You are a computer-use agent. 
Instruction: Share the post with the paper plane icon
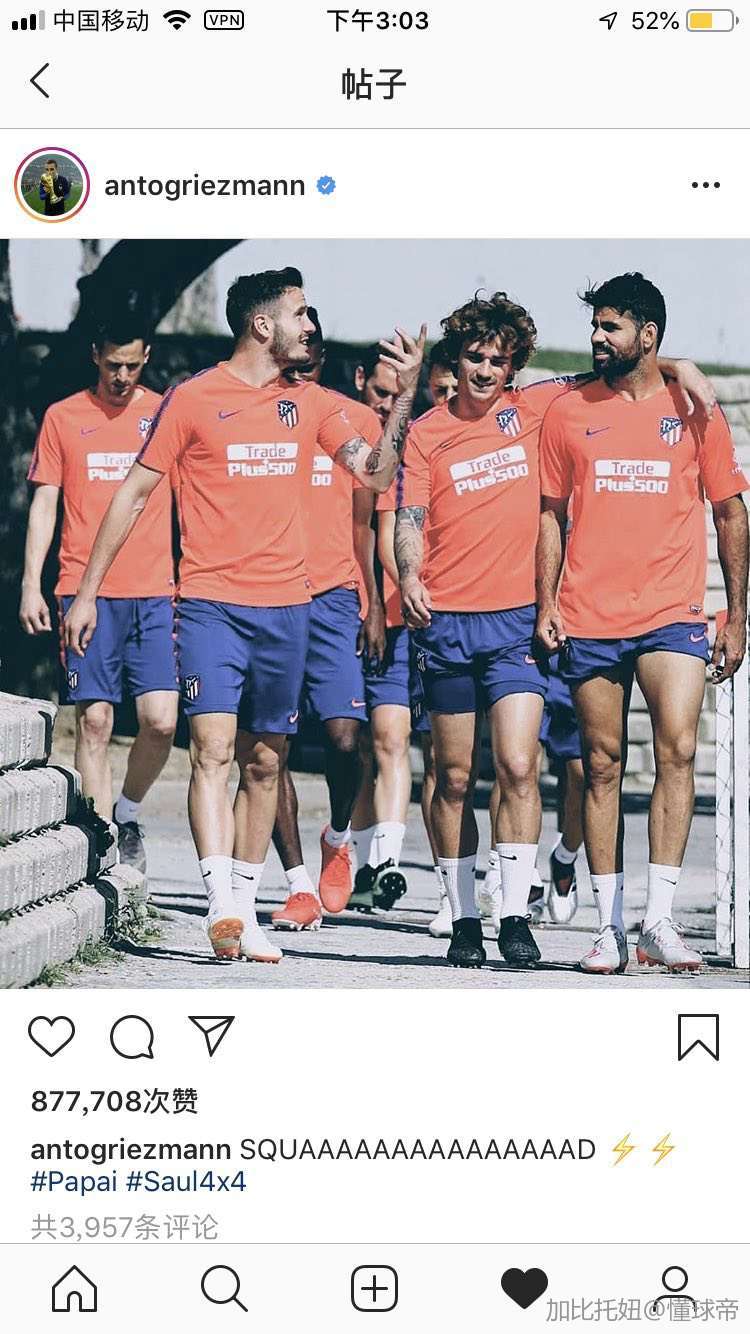click(211, 1036)
